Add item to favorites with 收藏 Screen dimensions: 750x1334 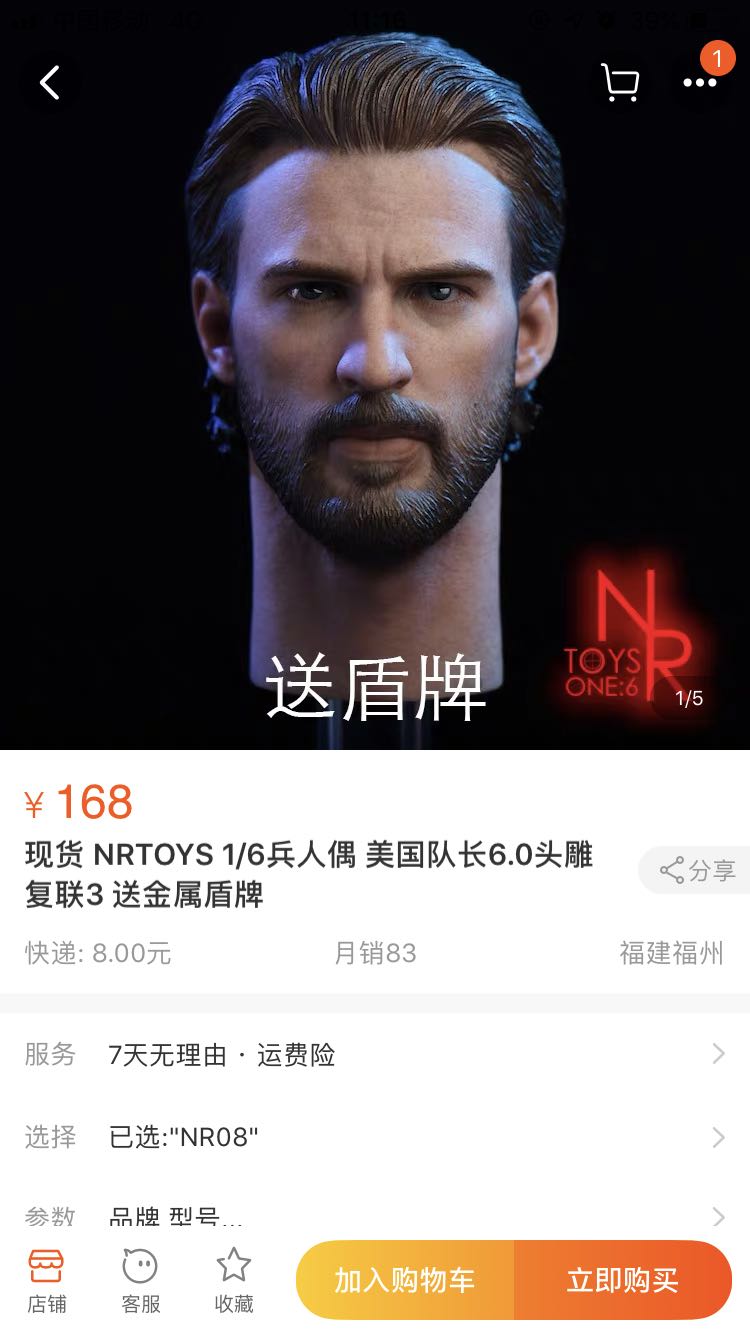[x=234, y=1280]
